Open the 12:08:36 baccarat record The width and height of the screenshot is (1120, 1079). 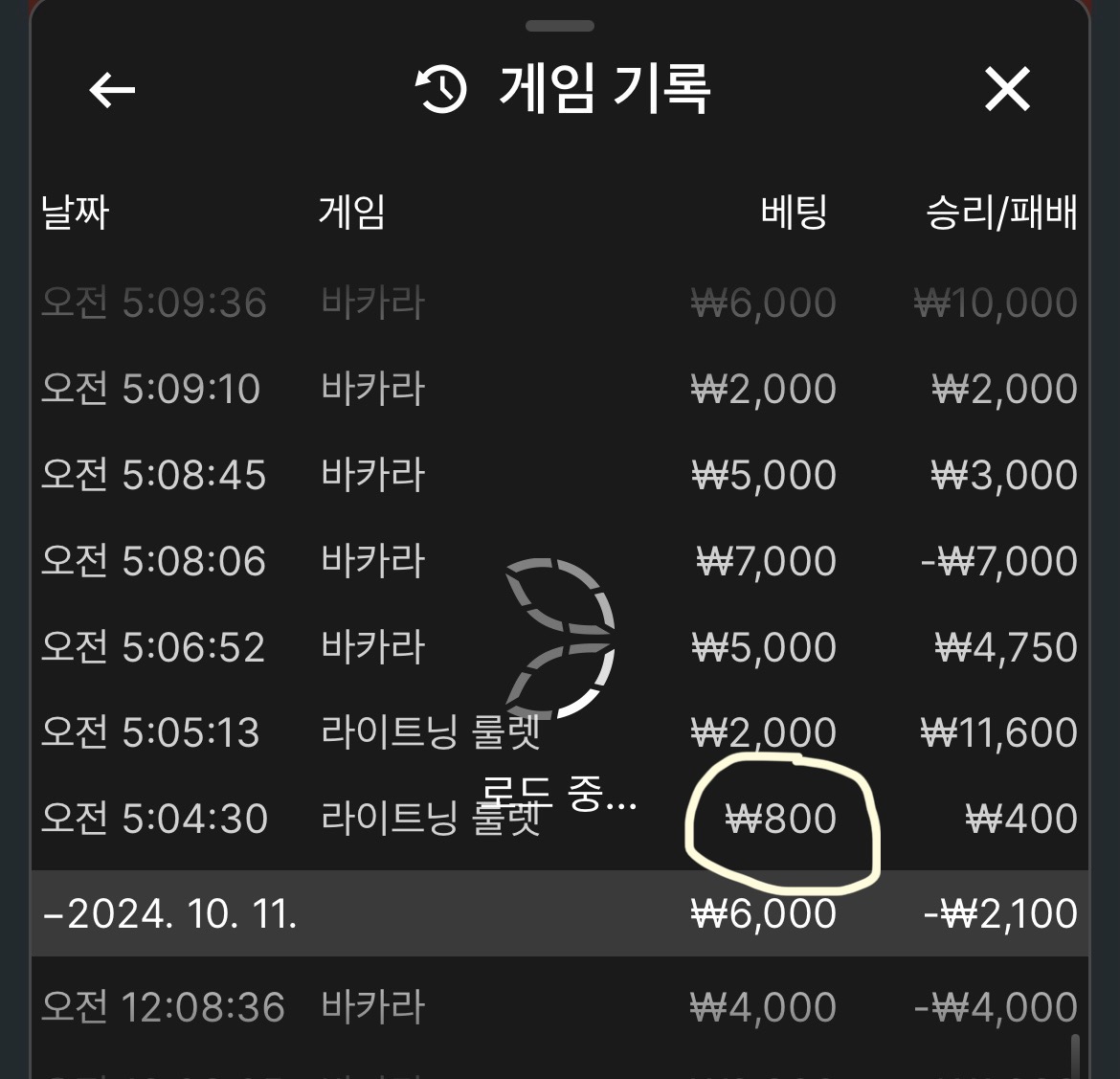tap(559, 1007)
